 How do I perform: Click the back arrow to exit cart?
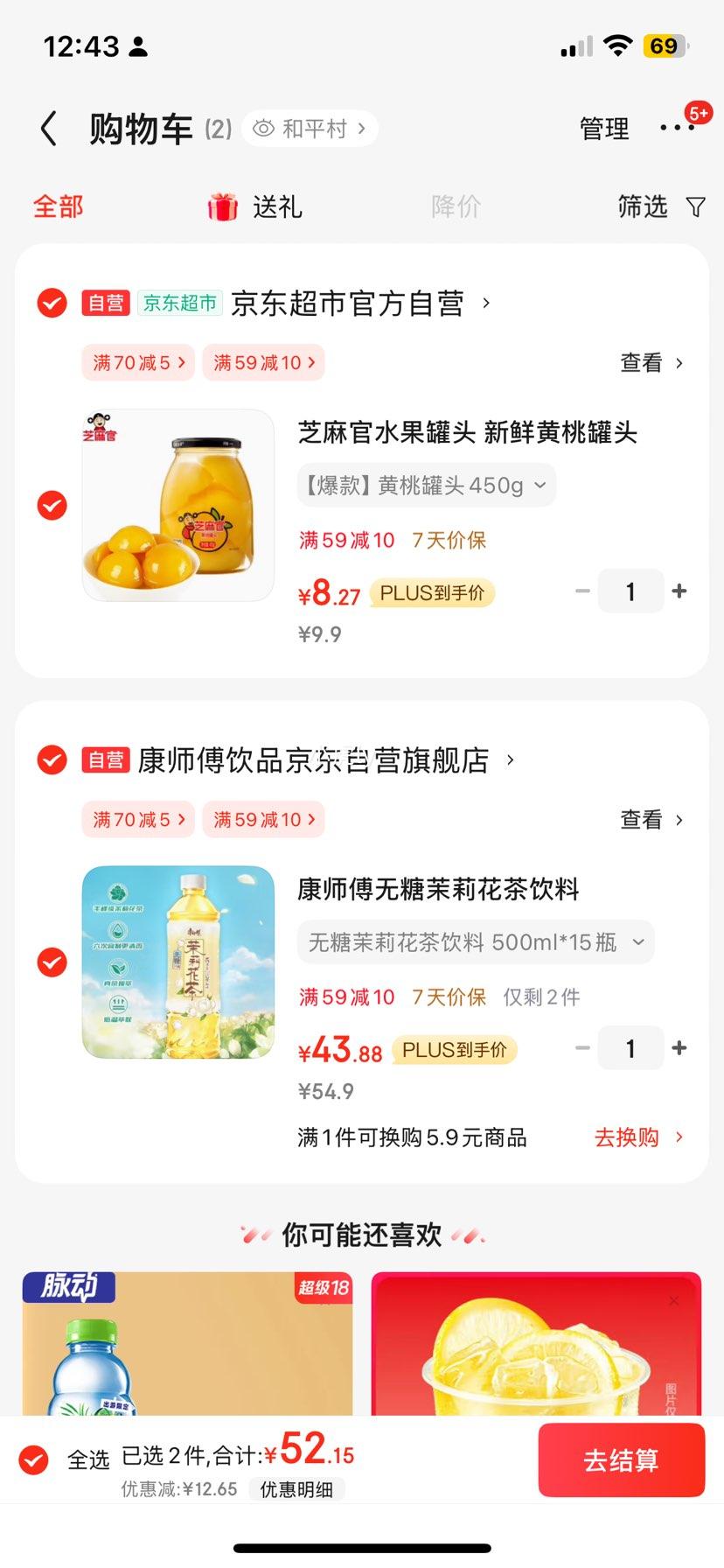click(48, 127)
